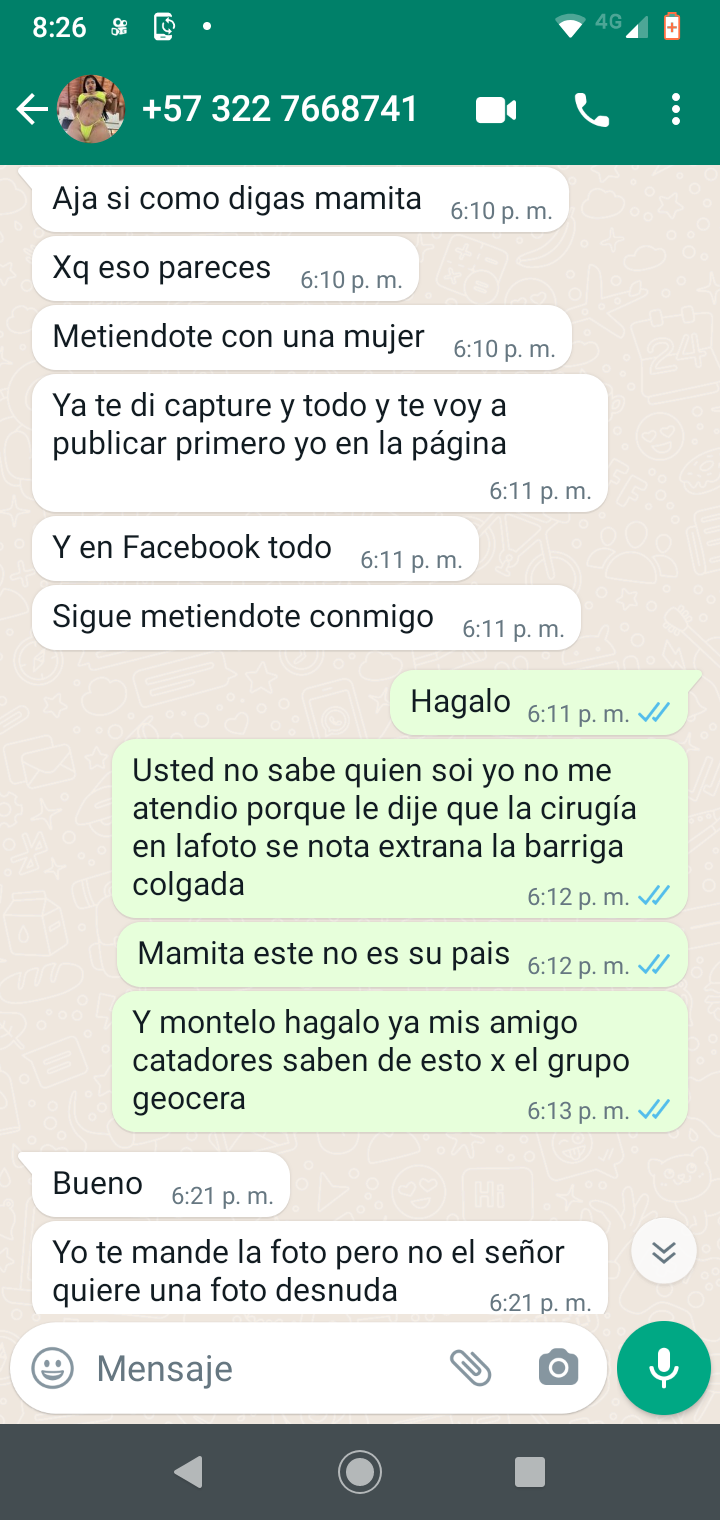The height and width of the screenshot is (1520, 720).
Task: Tap the system back button
Action: [188, 1472]
